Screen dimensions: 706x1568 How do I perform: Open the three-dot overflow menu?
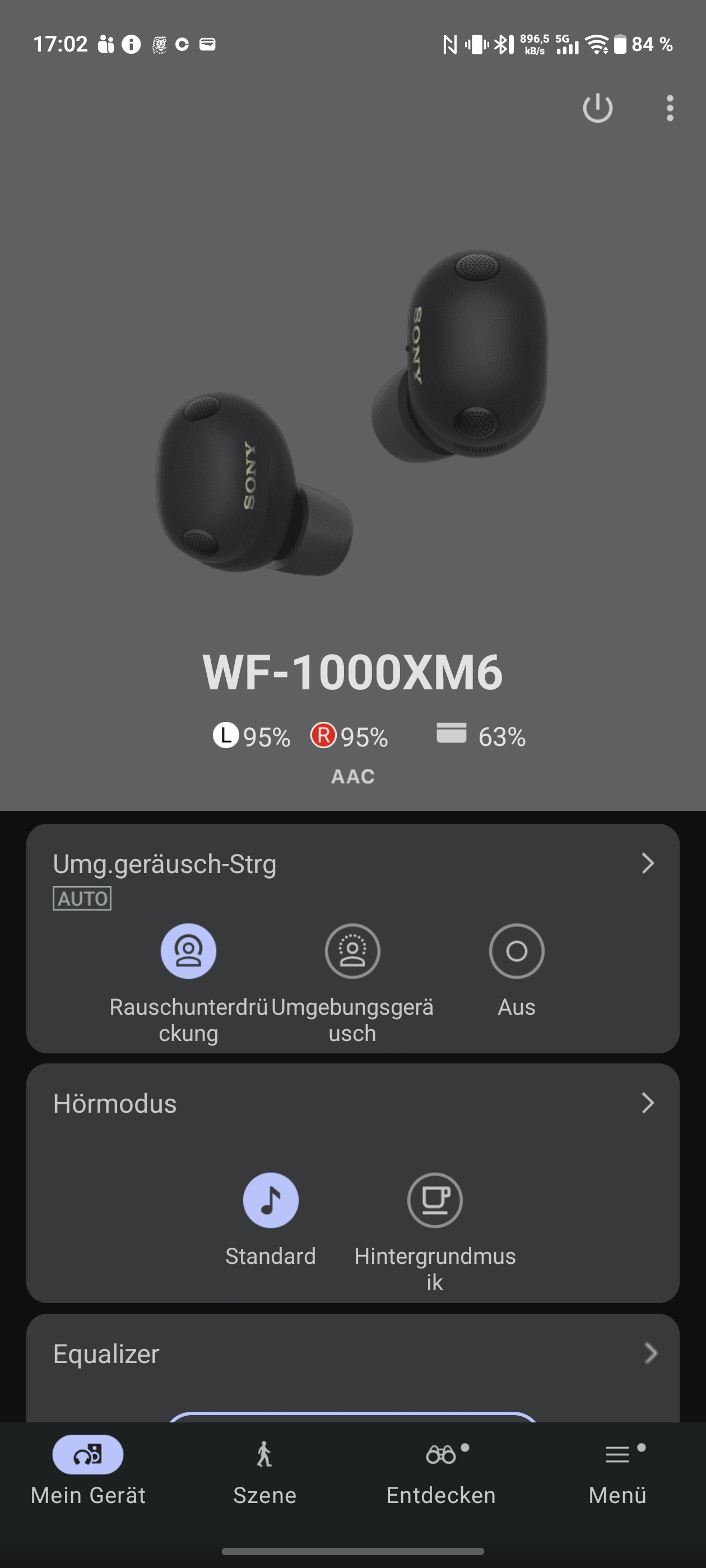pyautogui.click(x=670, y=108)
